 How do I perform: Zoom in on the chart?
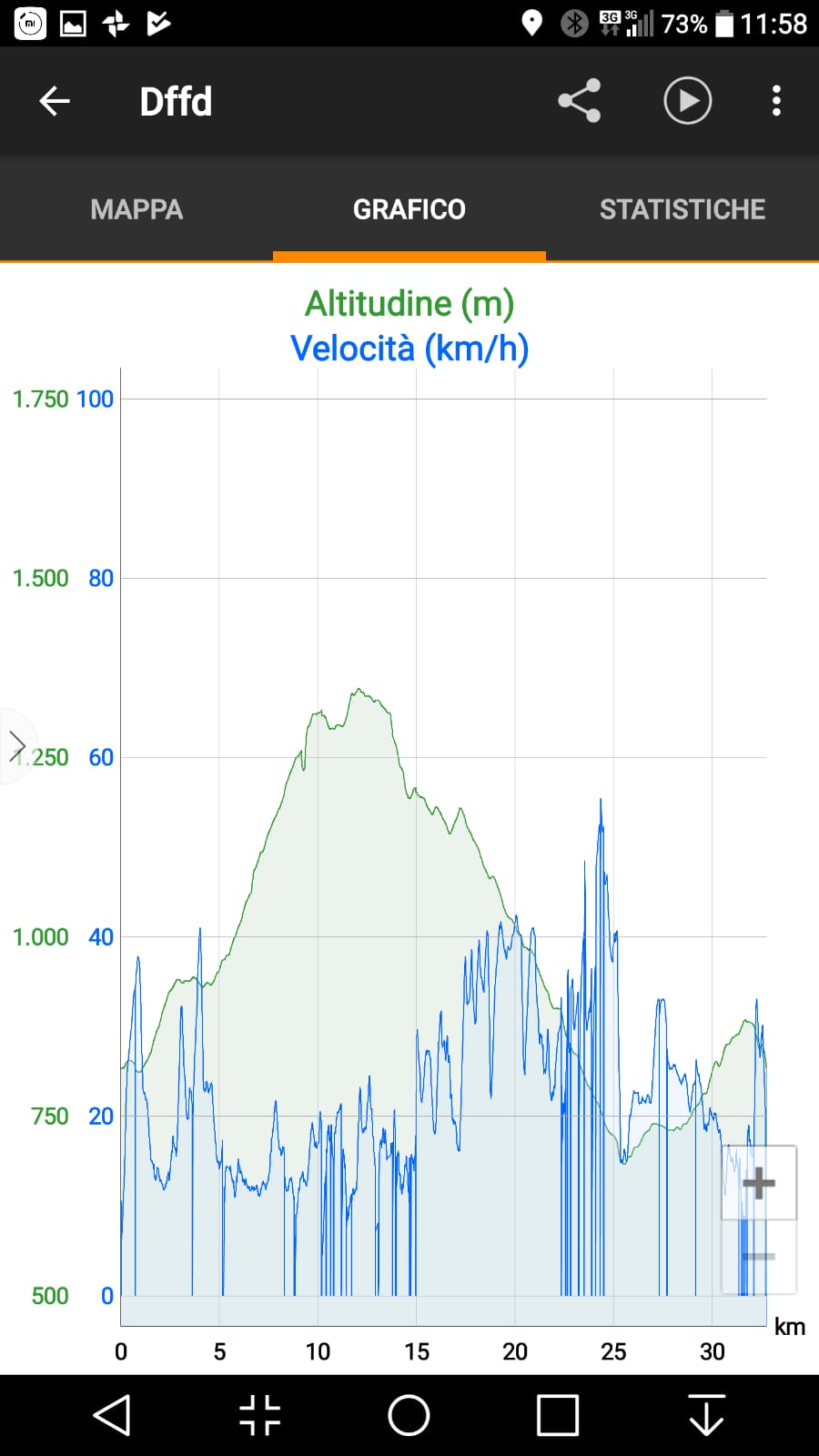759,1183
